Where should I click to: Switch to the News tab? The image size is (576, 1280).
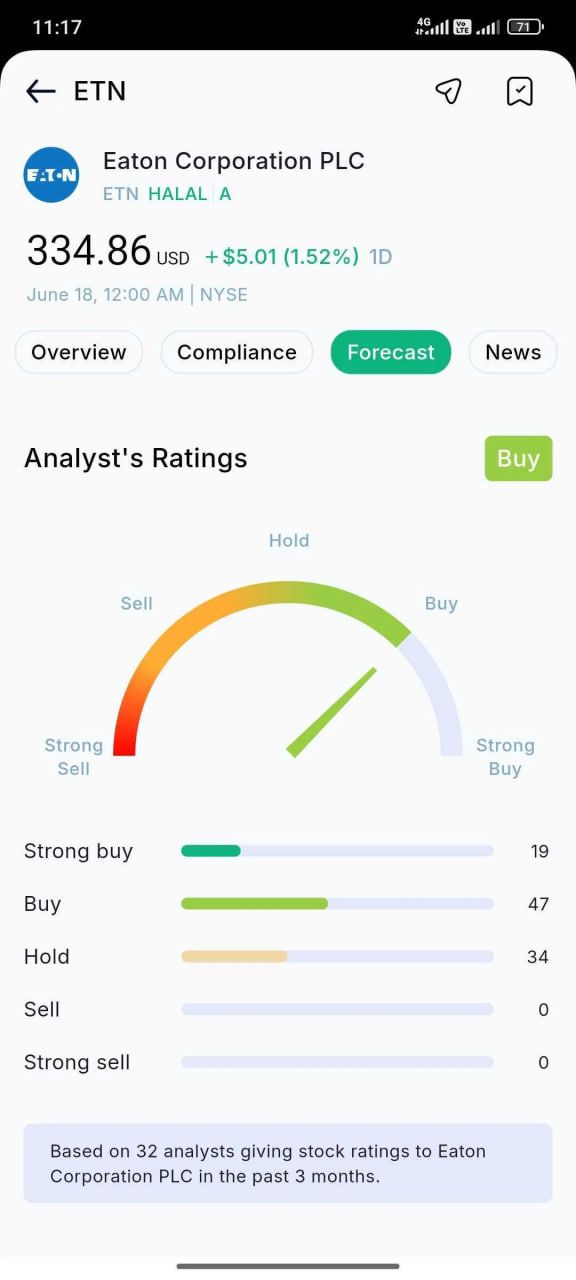click(x=513, y=352)
